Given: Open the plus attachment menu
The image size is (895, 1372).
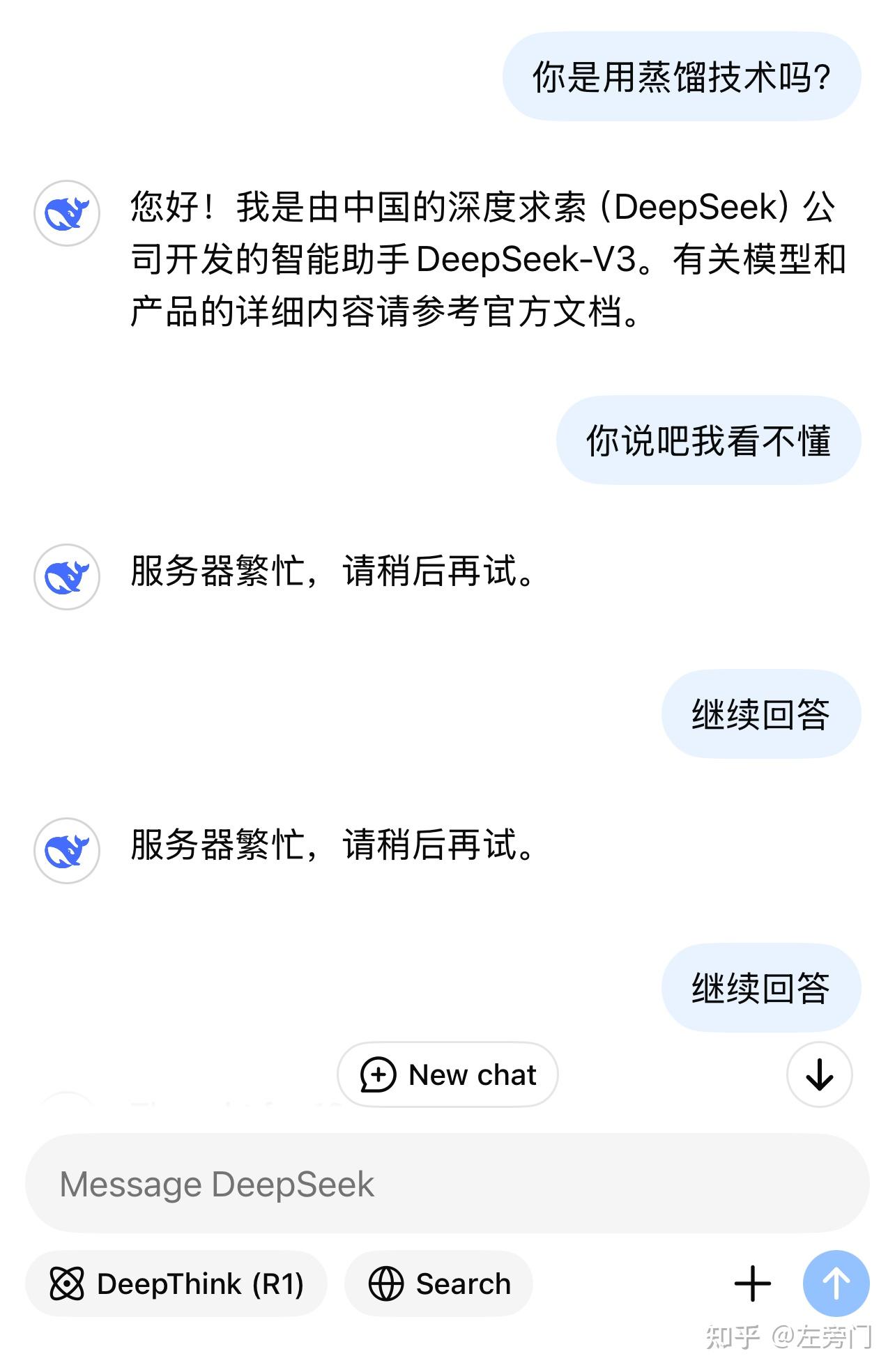Looking at the screenshot, I should pos(753,1284).
